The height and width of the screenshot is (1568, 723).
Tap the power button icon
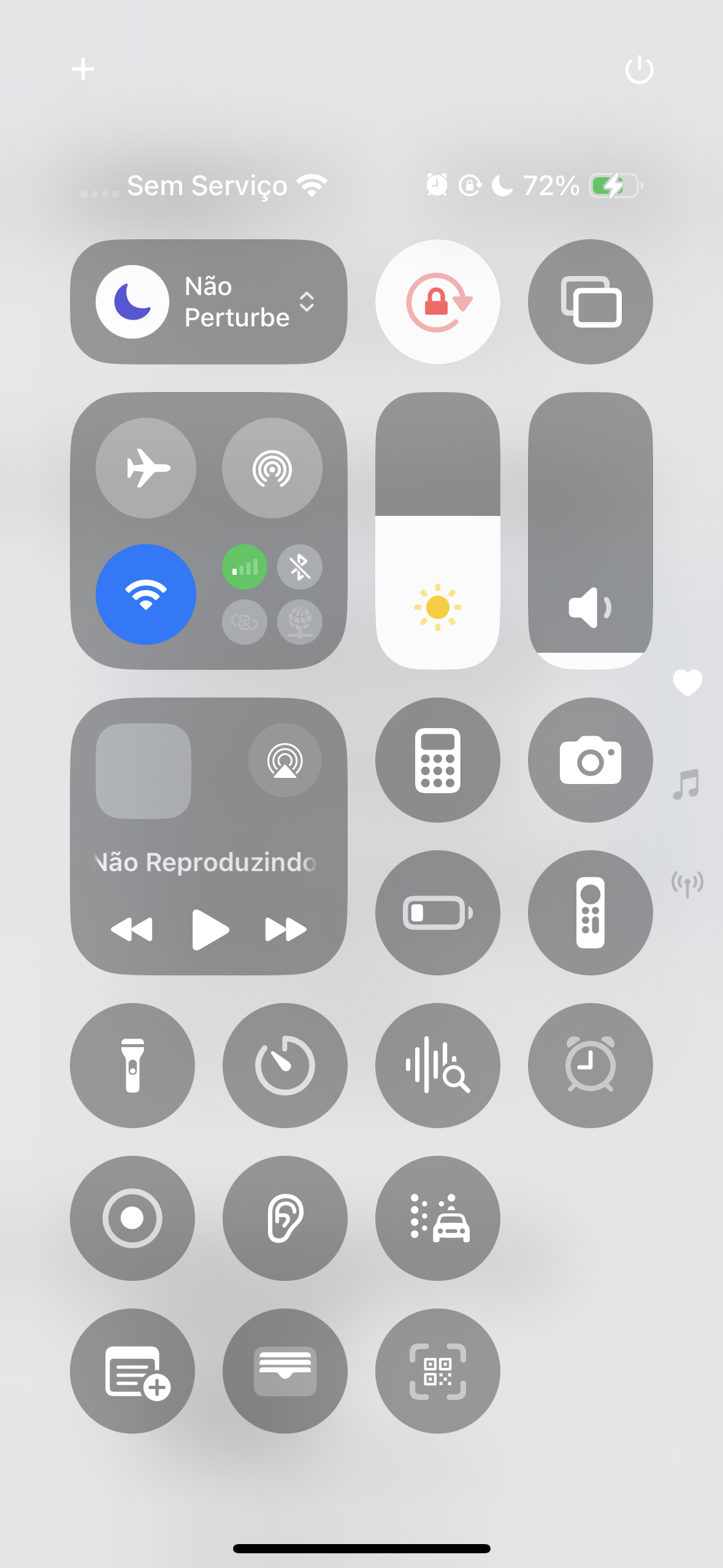click(x=639, y=69)
